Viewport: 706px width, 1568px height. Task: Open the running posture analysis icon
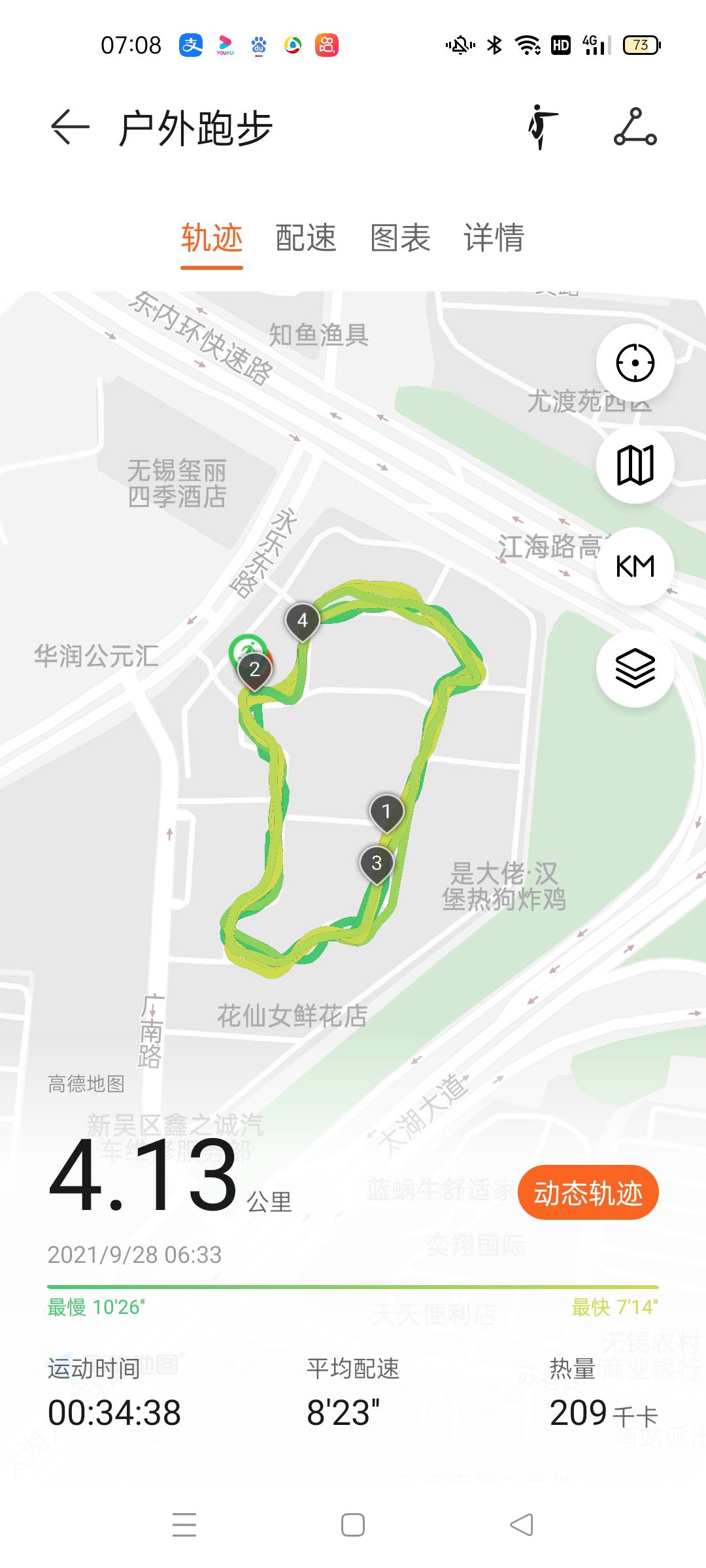543,127
